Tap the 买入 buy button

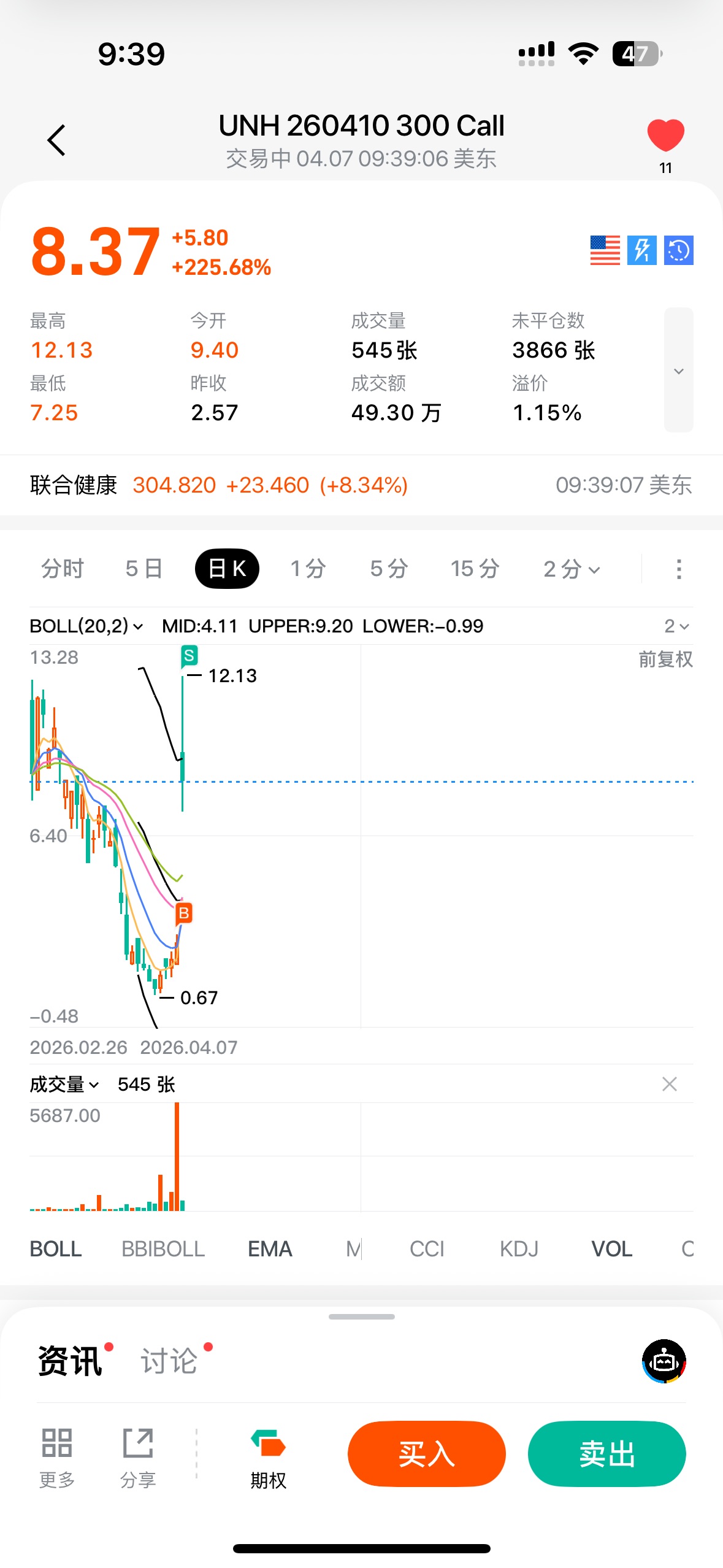[x=426, y=1454]
